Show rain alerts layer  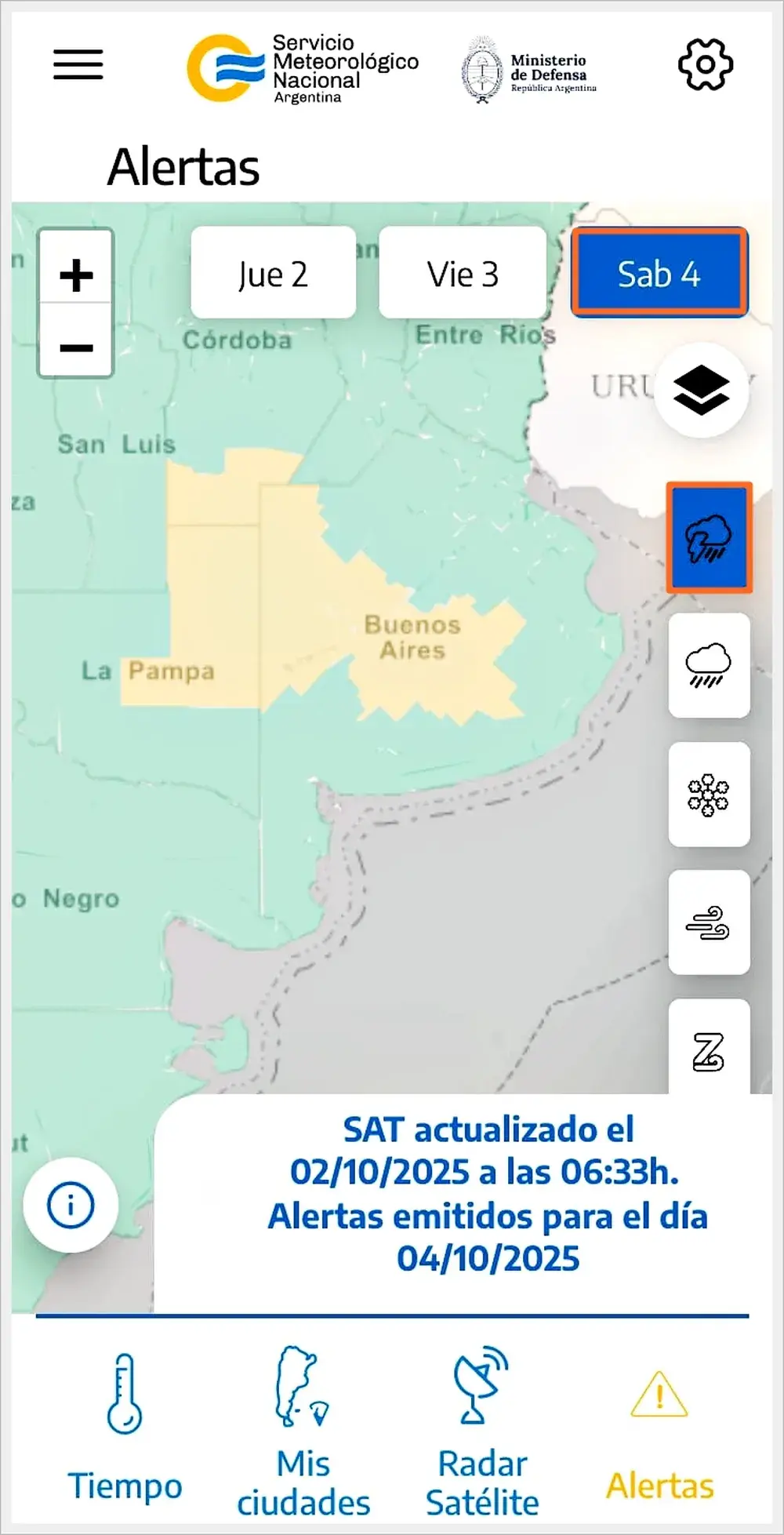tap(709, 665)
